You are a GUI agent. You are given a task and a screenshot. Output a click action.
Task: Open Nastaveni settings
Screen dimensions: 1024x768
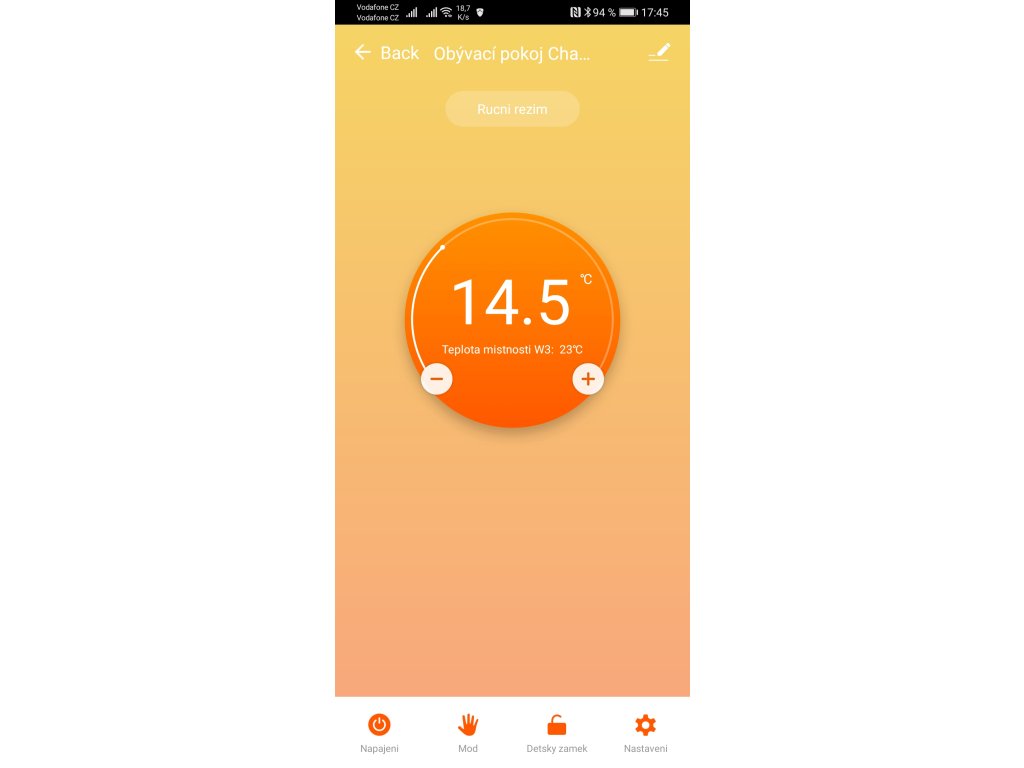(645, 733)
